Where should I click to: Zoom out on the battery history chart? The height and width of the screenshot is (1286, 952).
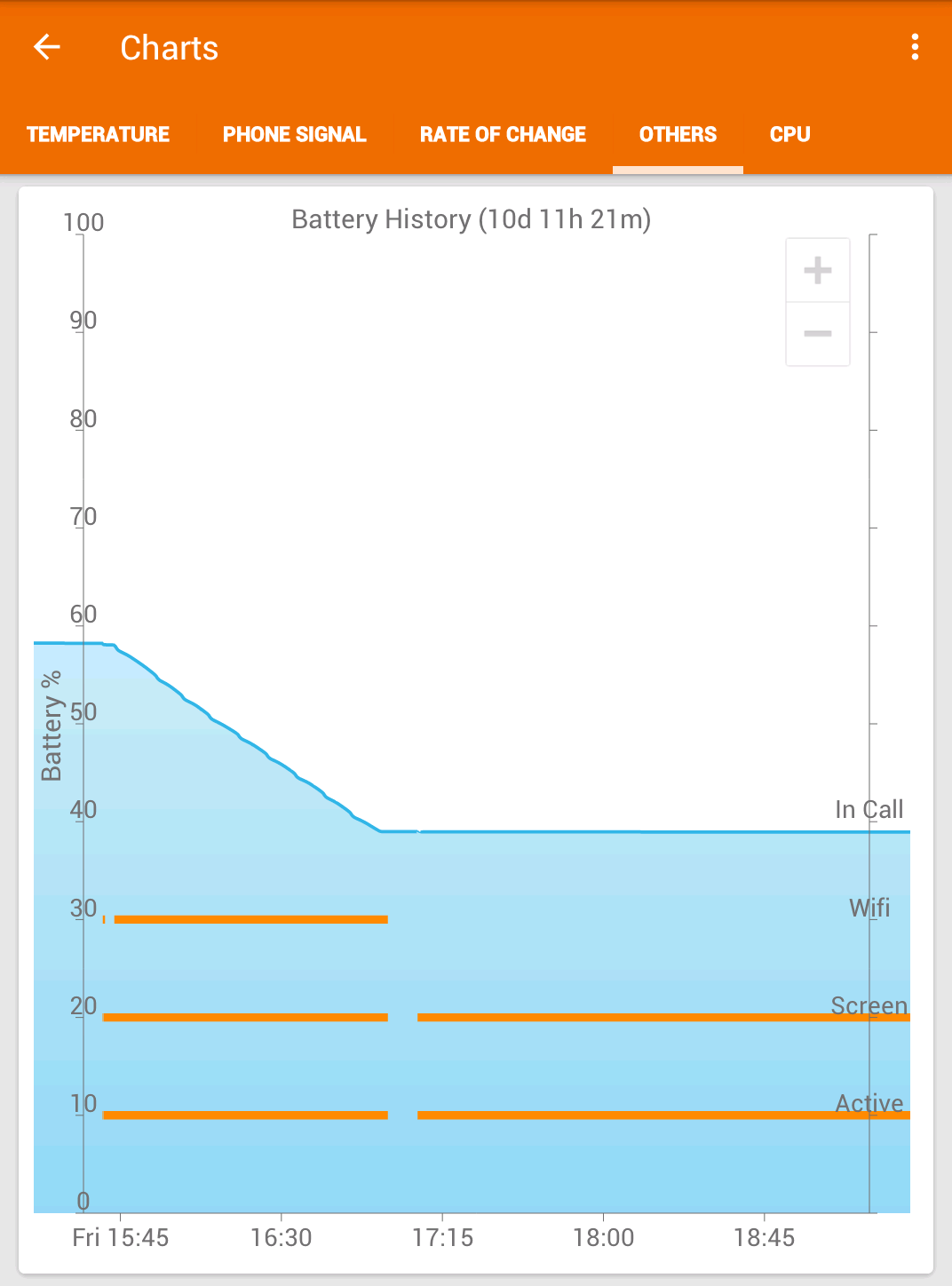817,334
